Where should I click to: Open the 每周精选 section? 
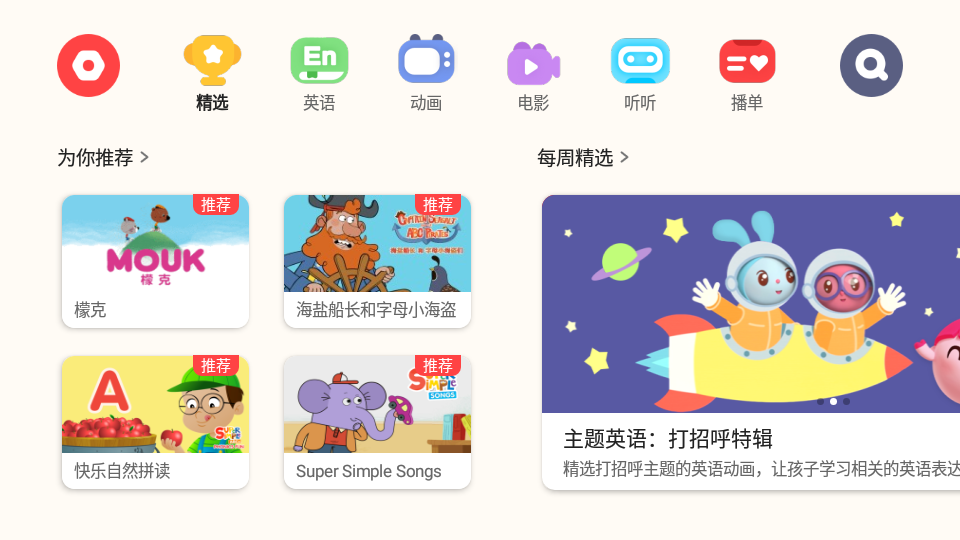point(583,158)
